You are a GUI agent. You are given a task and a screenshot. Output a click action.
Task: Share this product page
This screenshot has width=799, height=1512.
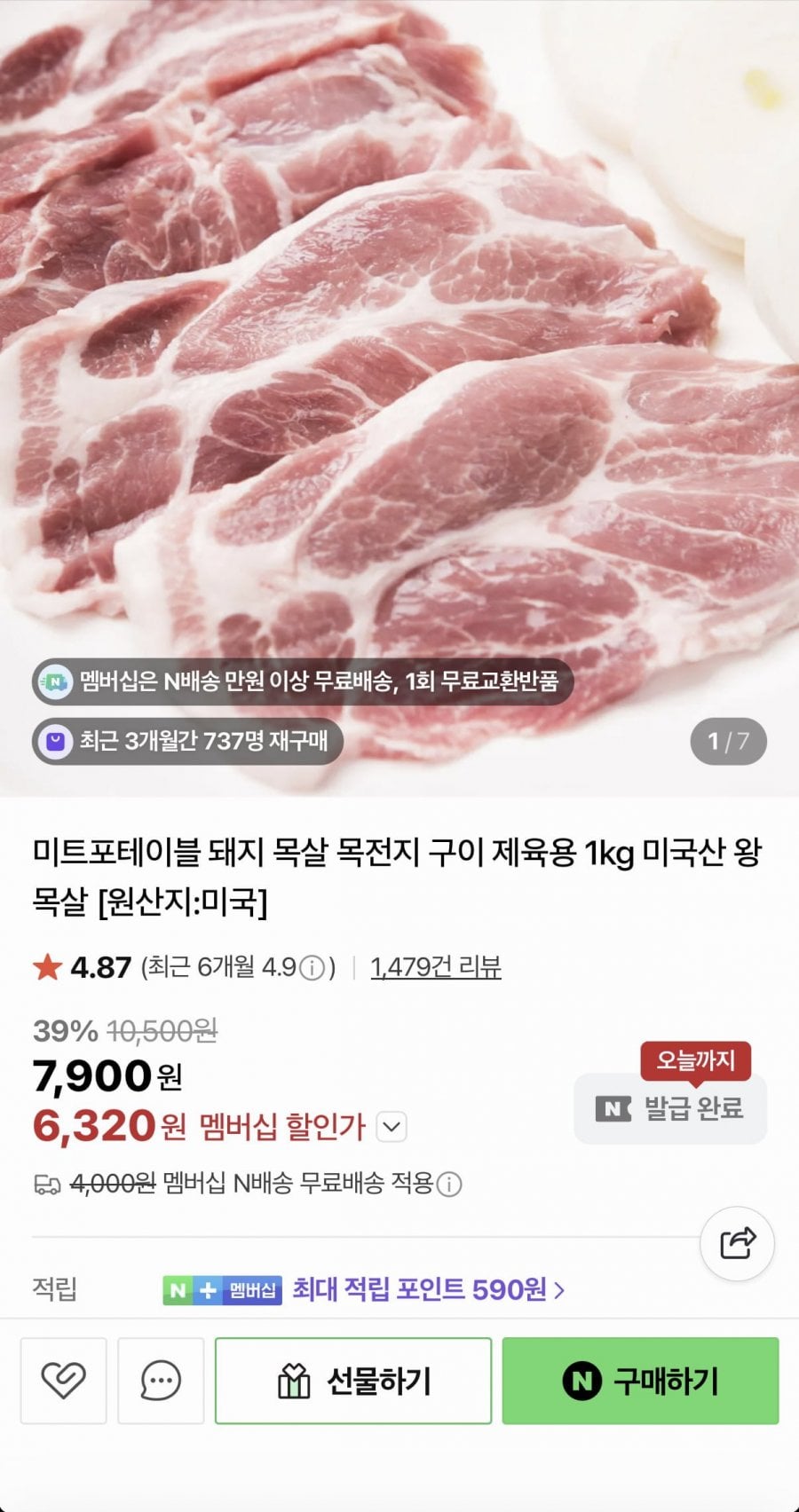point(737,1242)
